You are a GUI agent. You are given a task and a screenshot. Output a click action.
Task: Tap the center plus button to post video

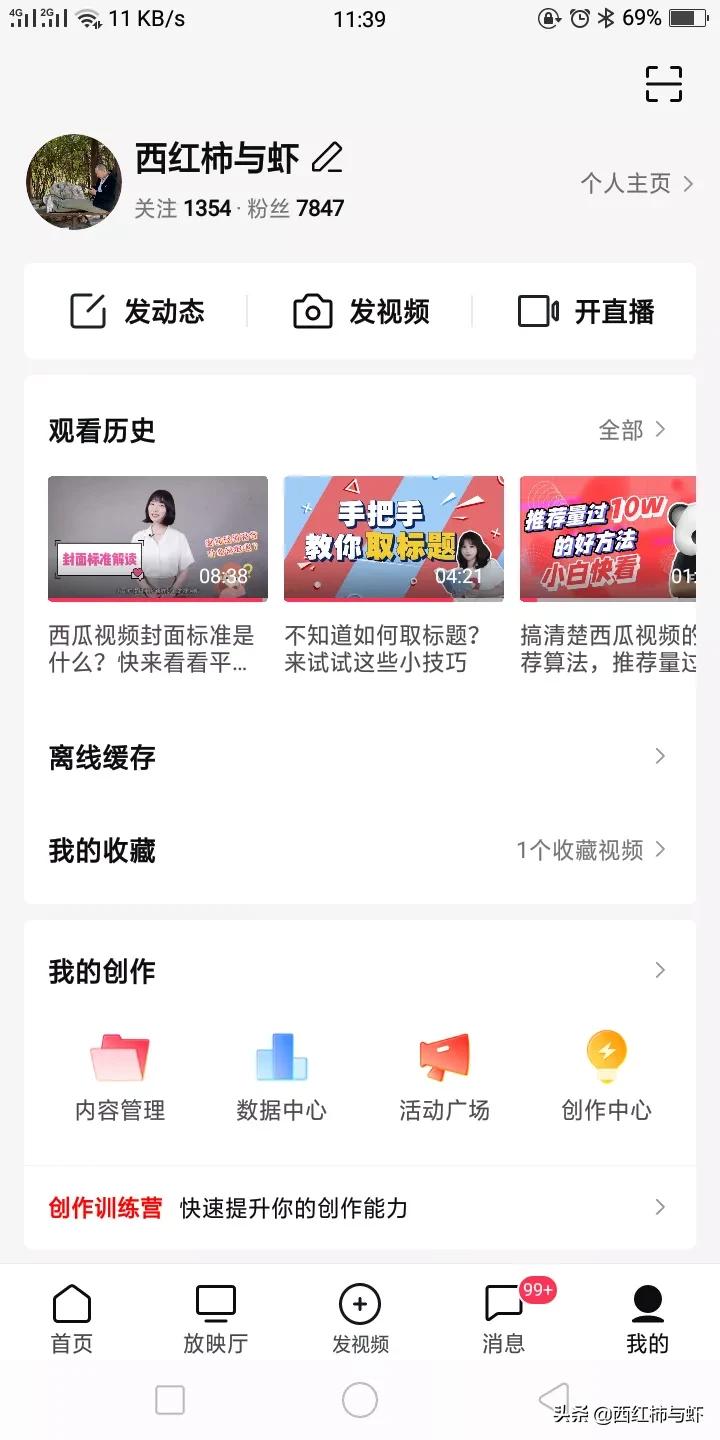[x=360, y=1304]
